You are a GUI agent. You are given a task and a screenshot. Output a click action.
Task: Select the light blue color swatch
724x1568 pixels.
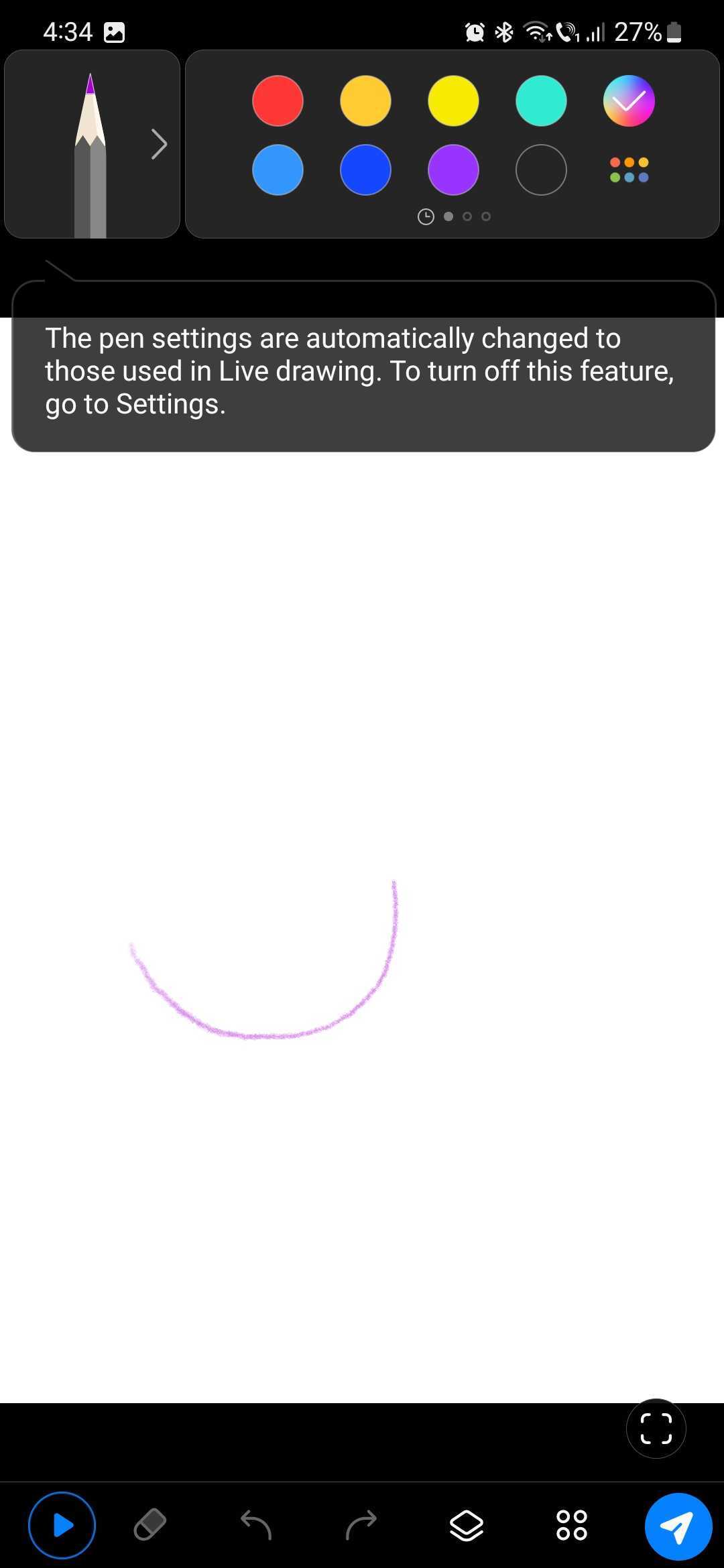click(x=278, y=170)
